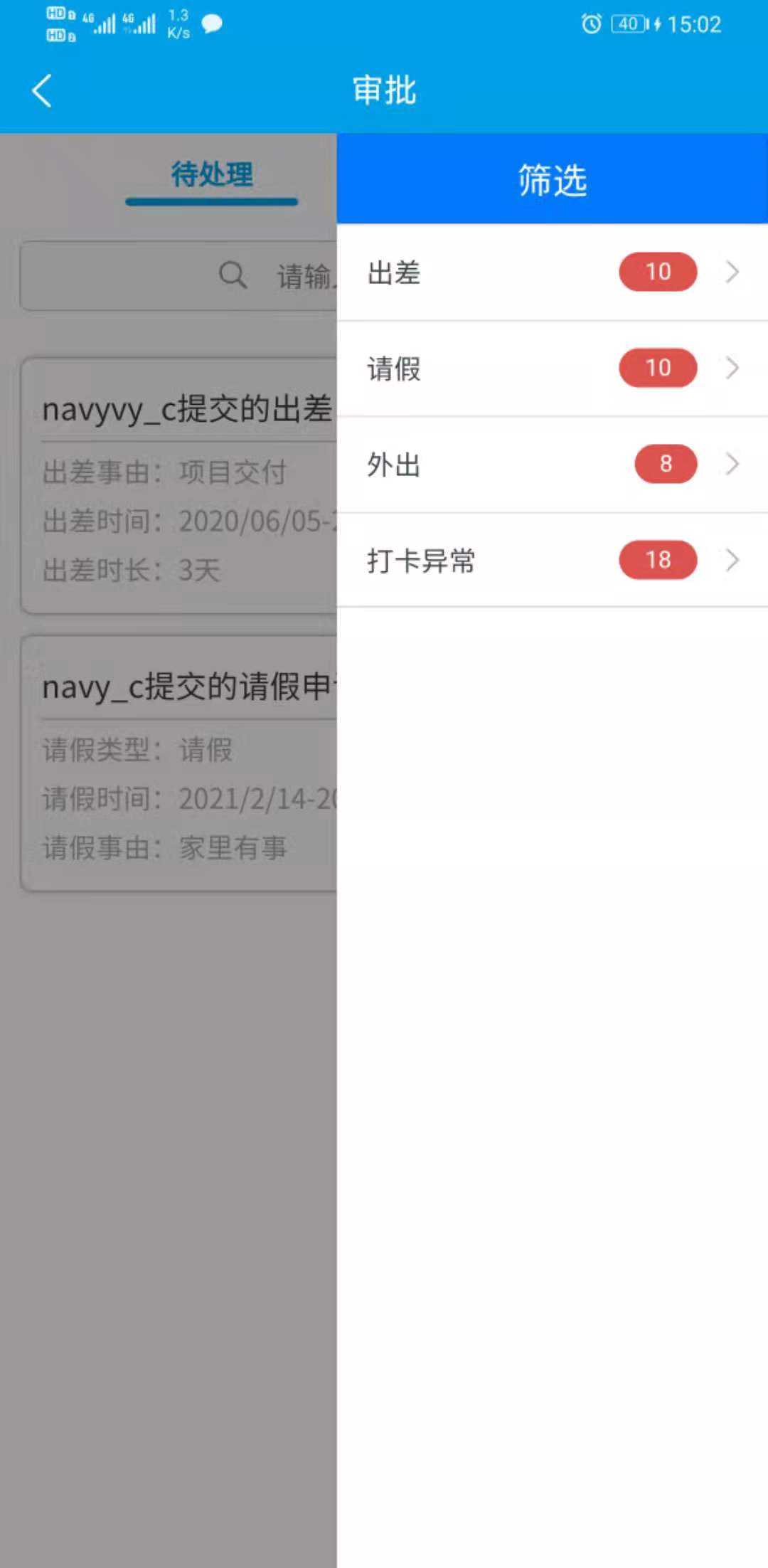Expand the 打卡异常 category chevron
The width and height of the screenshot is (768, 1568).
point(731,560)
